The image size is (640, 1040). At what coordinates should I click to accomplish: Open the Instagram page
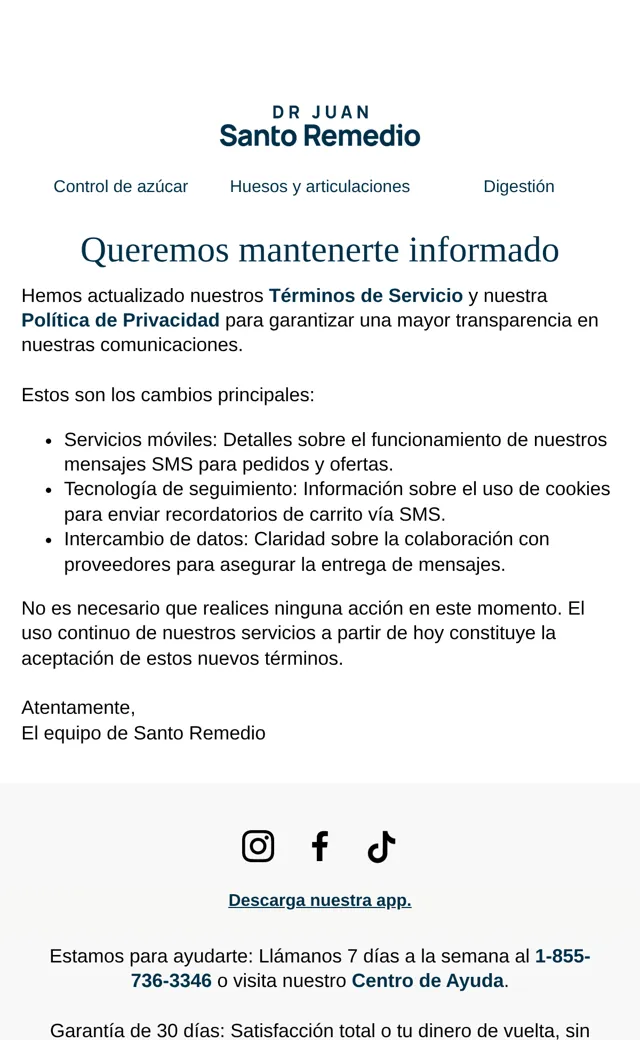258,846
